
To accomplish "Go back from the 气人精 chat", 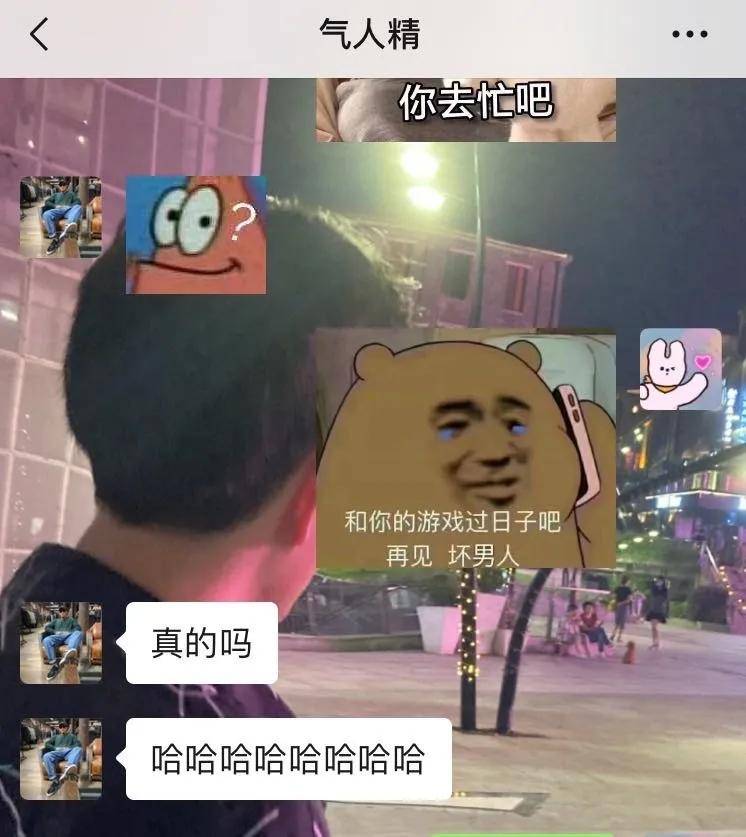I will tap(39, 35).
